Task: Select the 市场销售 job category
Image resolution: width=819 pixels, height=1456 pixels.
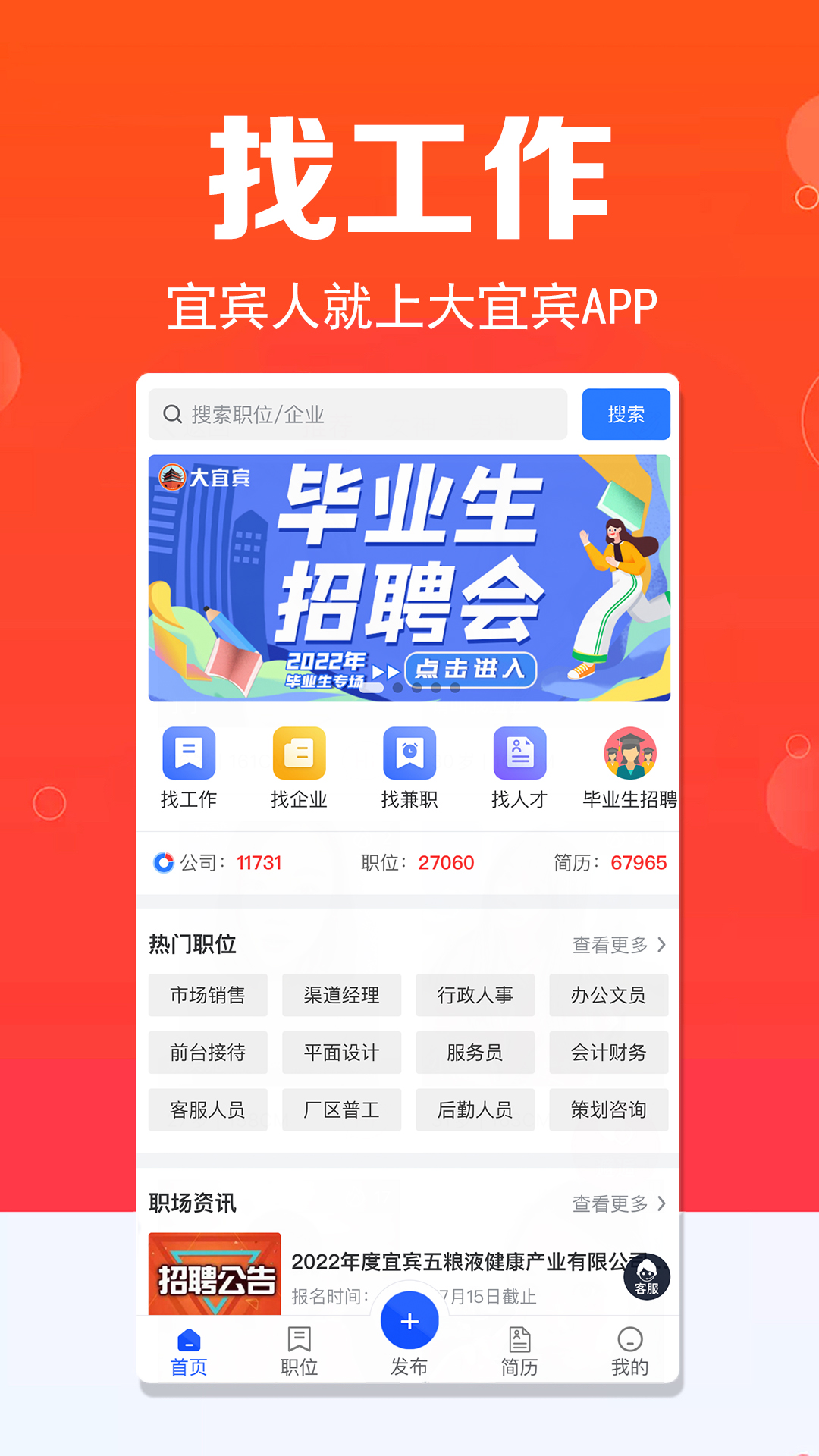Action: tap(208, 996)
